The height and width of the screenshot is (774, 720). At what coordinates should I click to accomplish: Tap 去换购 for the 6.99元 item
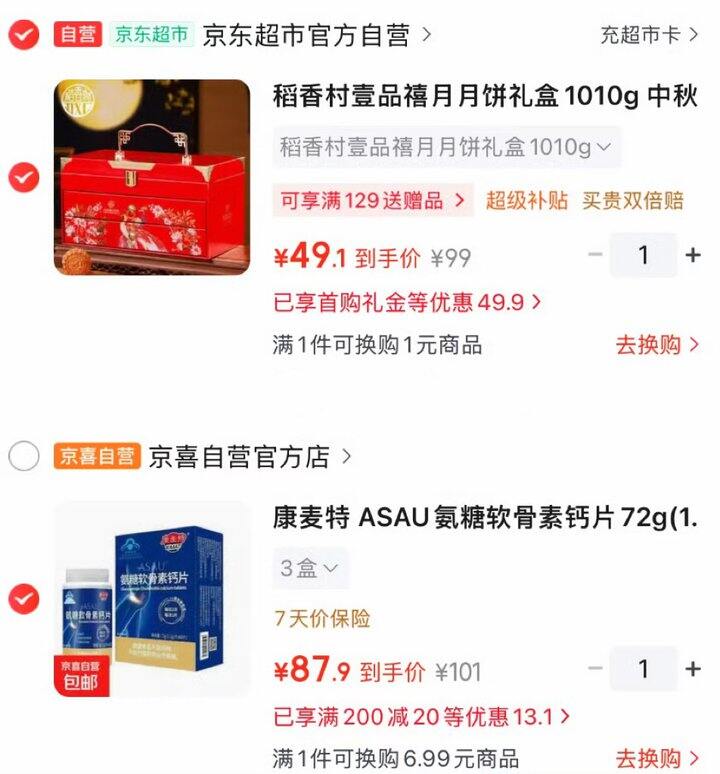click(657, 758)
